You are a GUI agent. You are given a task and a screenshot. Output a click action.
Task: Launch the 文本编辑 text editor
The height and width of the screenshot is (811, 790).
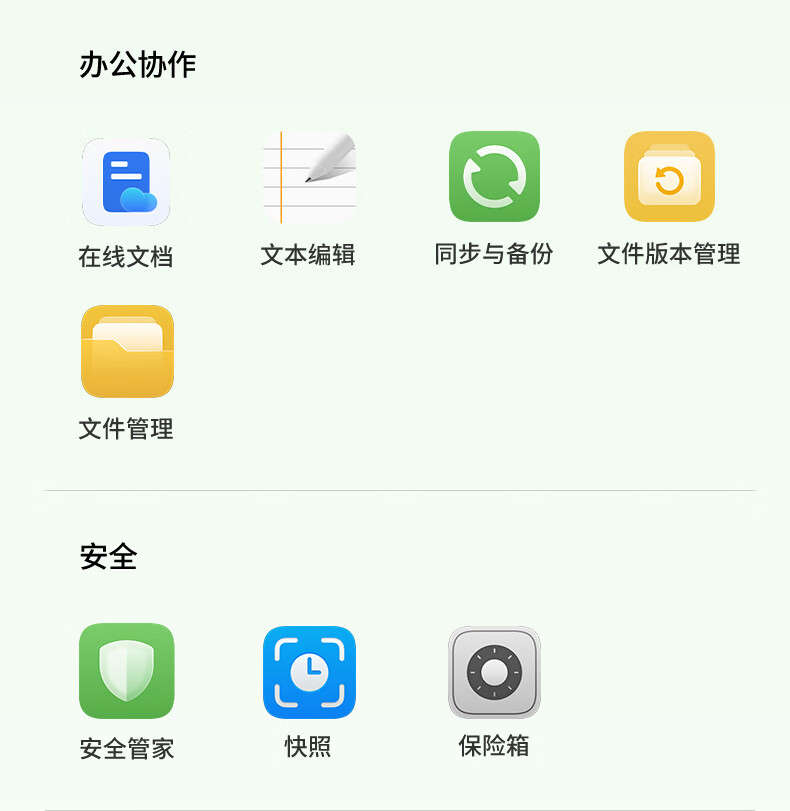point(309,177)
